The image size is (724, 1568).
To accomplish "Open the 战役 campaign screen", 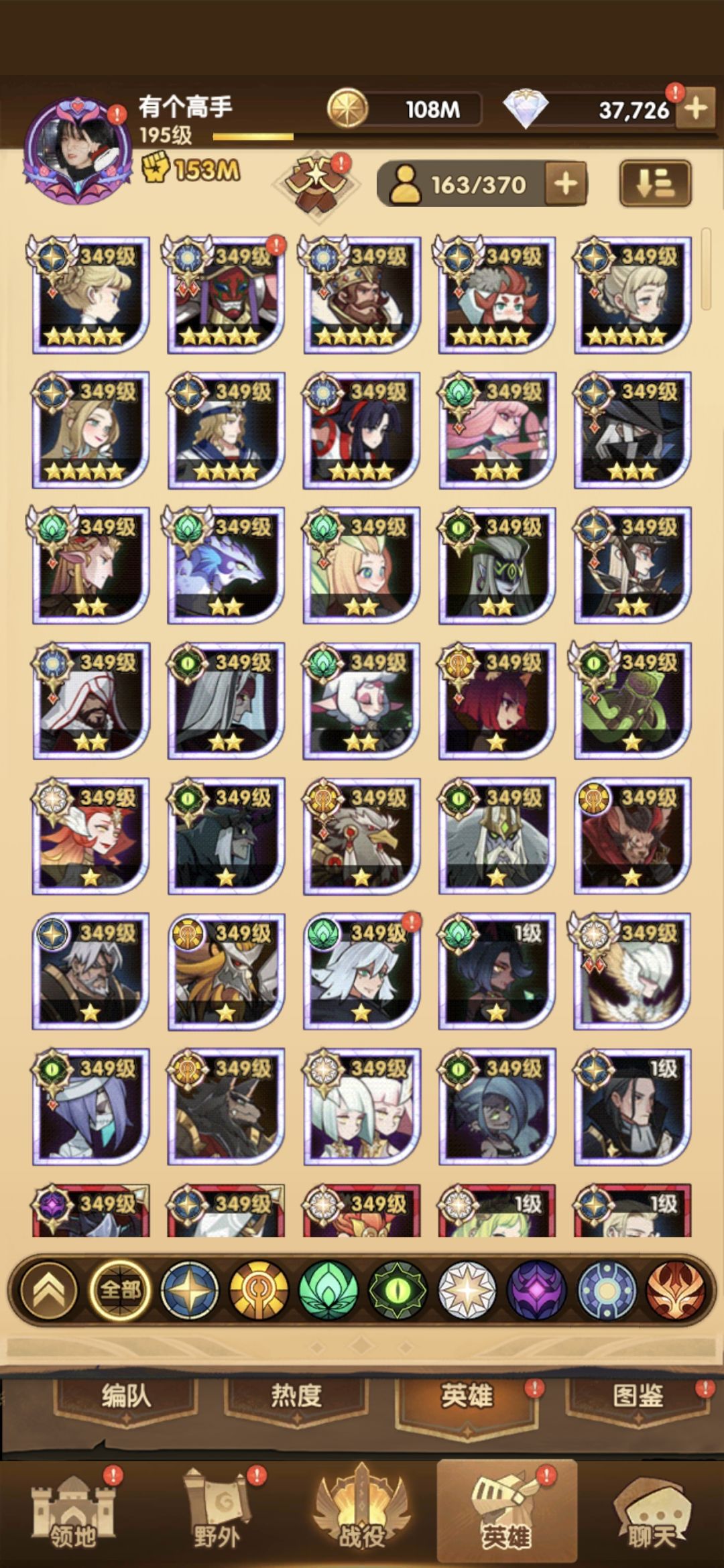I will pyautogui.click(x=361, y=1512).
